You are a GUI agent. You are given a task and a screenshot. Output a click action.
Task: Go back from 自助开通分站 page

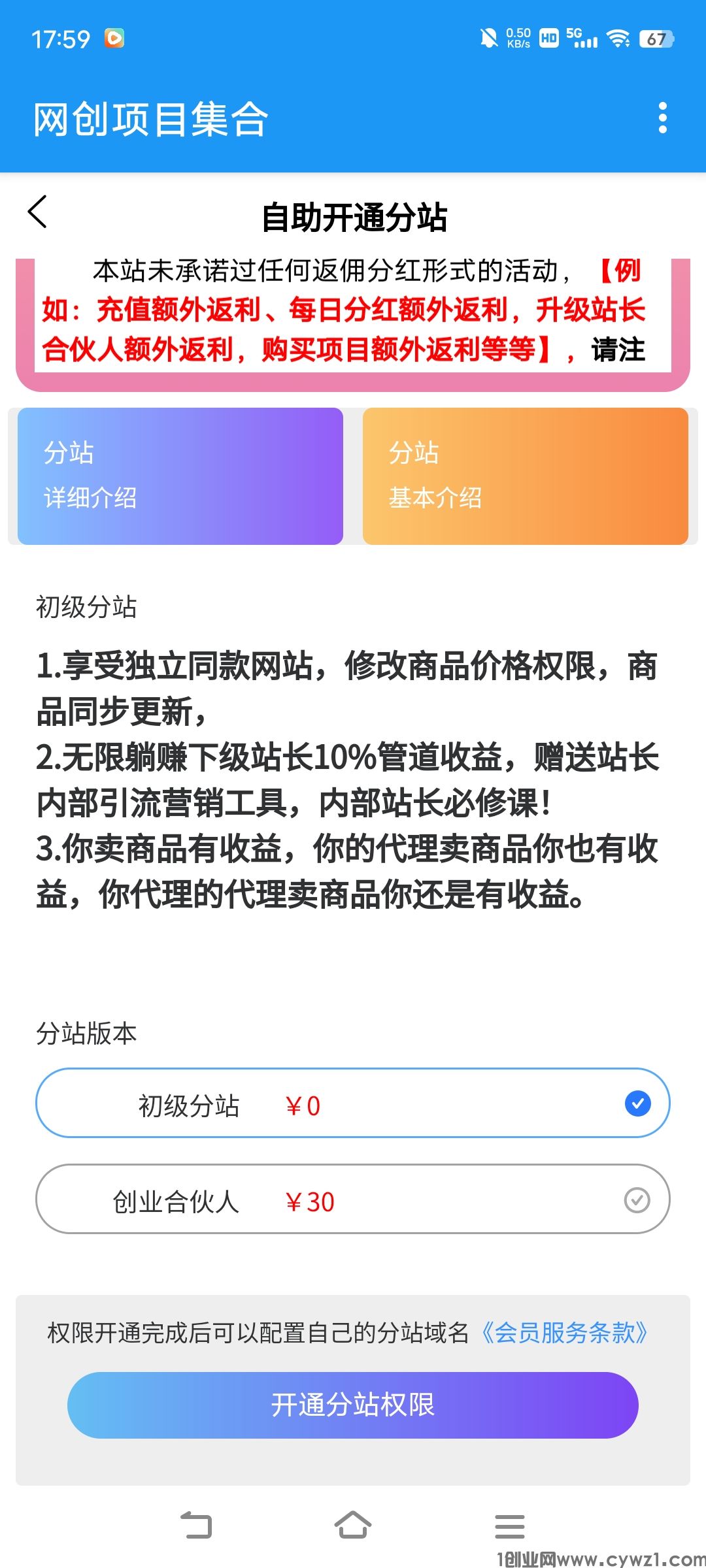coord(38,212)
